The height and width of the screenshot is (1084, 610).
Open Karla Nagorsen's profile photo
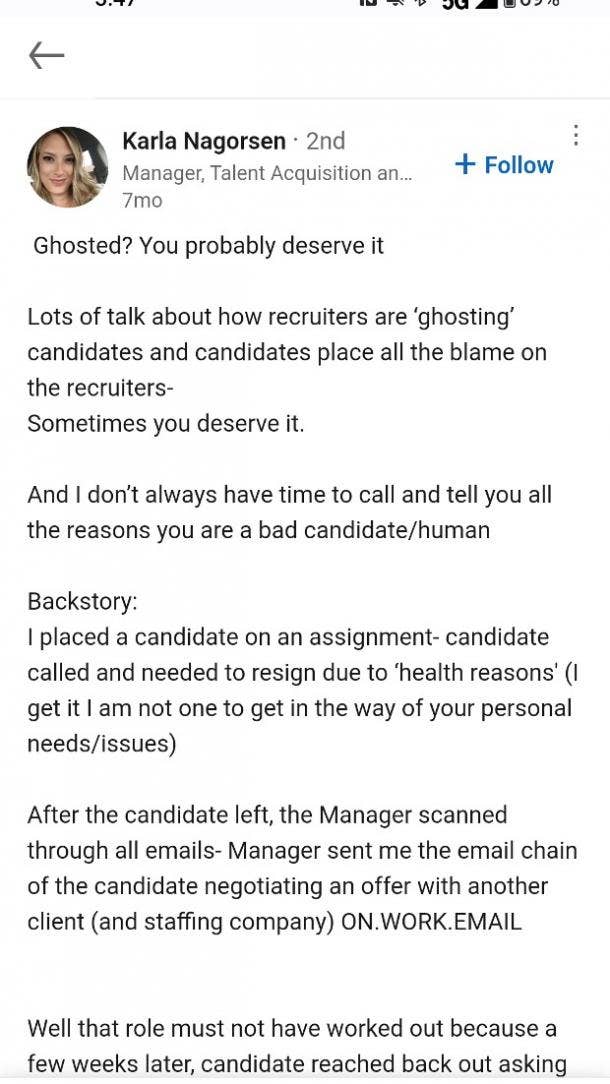point(68,167)
